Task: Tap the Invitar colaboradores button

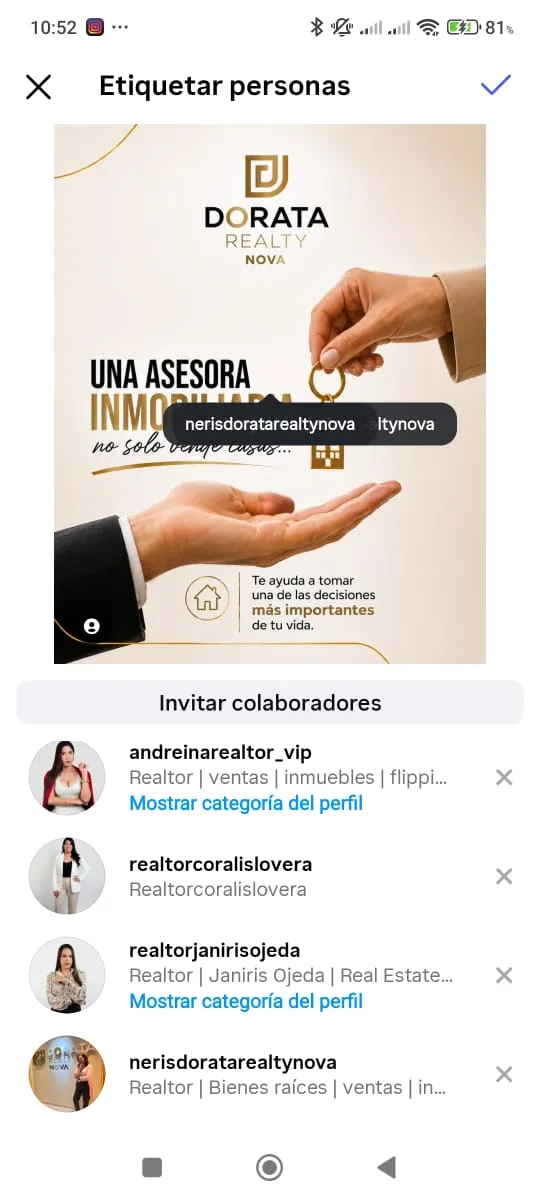Action: (270, 703)
